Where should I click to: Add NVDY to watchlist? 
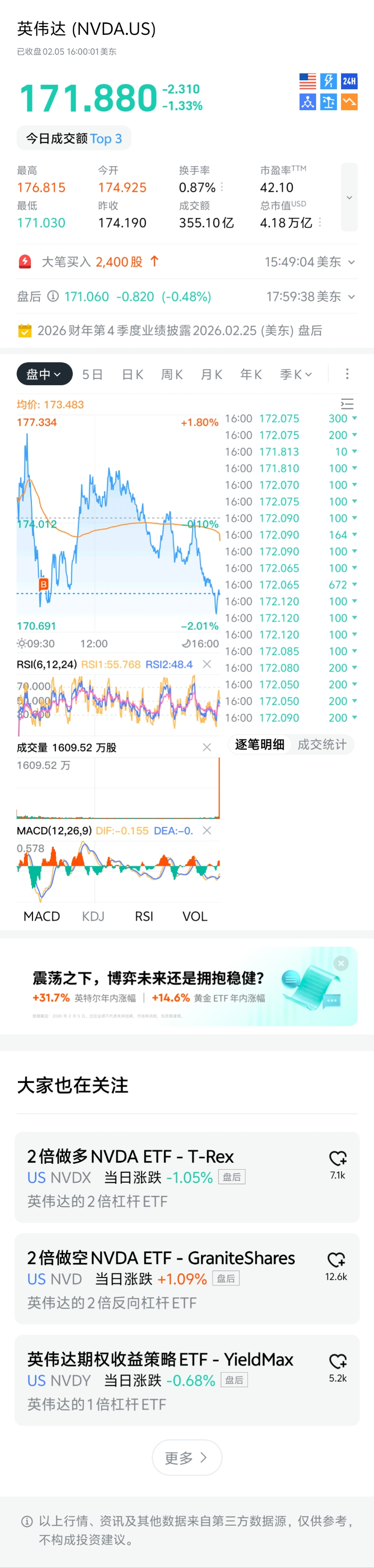click(x=338, y=1361)
